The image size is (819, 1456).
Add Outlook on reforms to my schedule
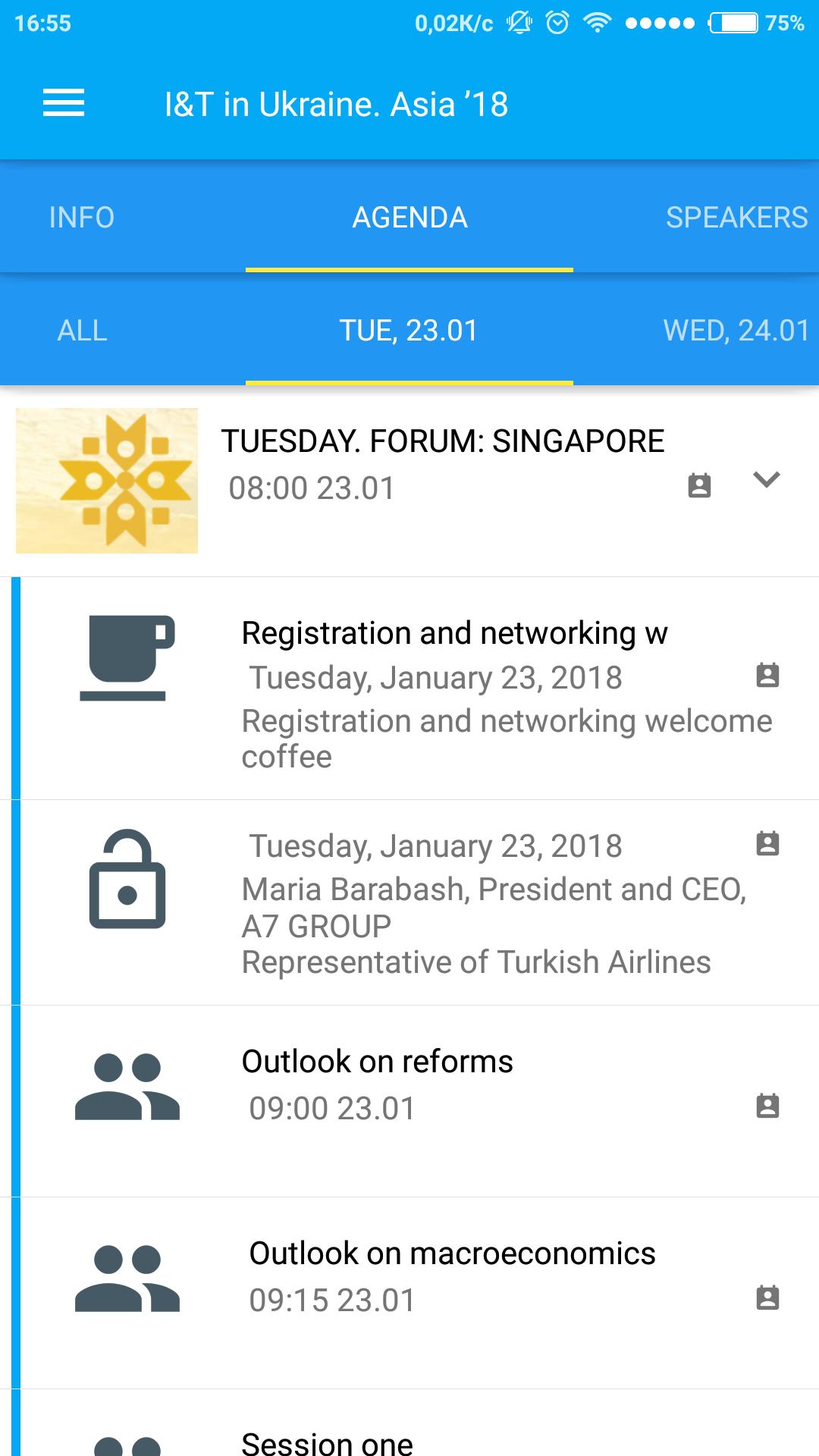click(x=767, y=1106)
